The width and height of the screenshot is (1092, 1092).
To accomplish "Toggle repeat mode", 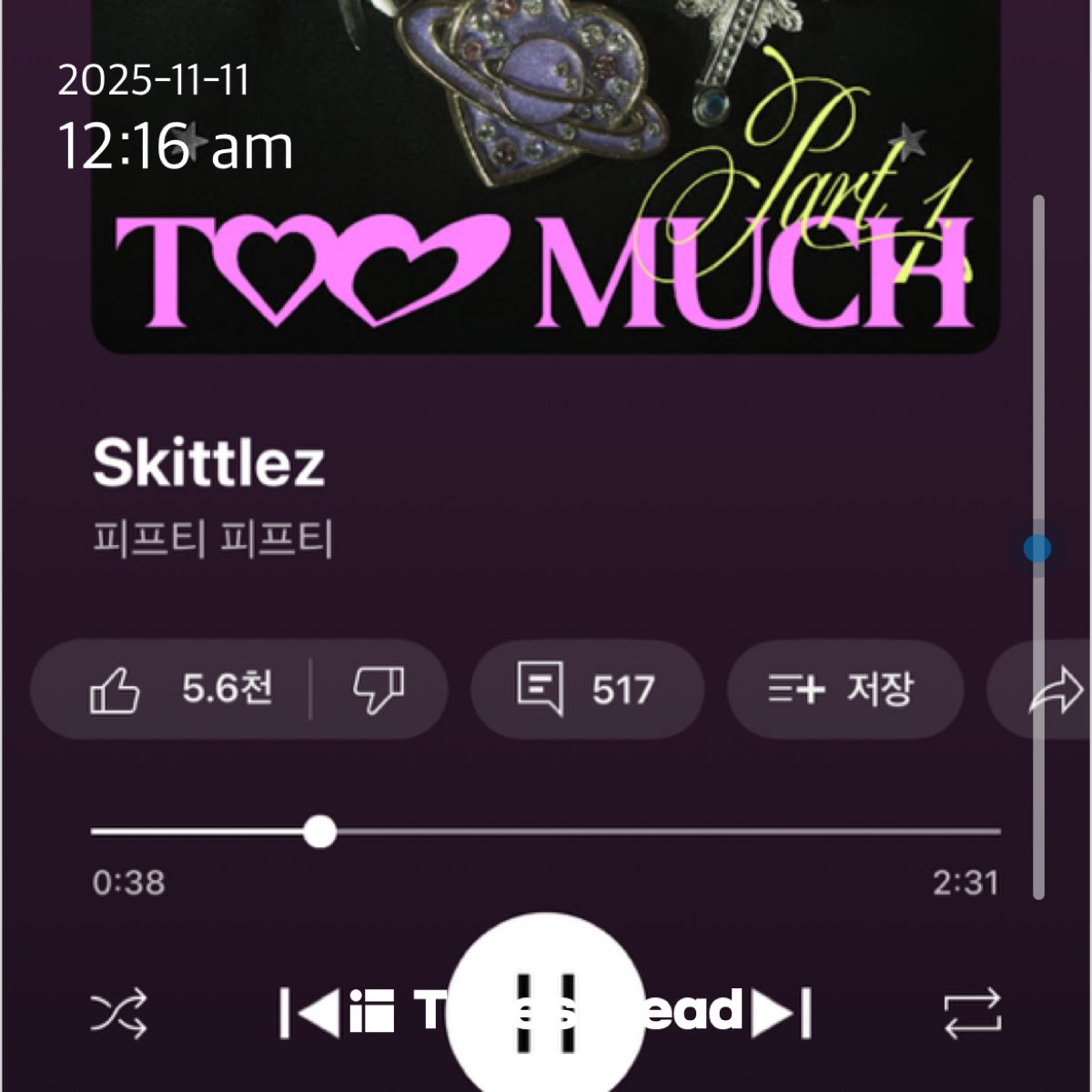I will 972,1013.
